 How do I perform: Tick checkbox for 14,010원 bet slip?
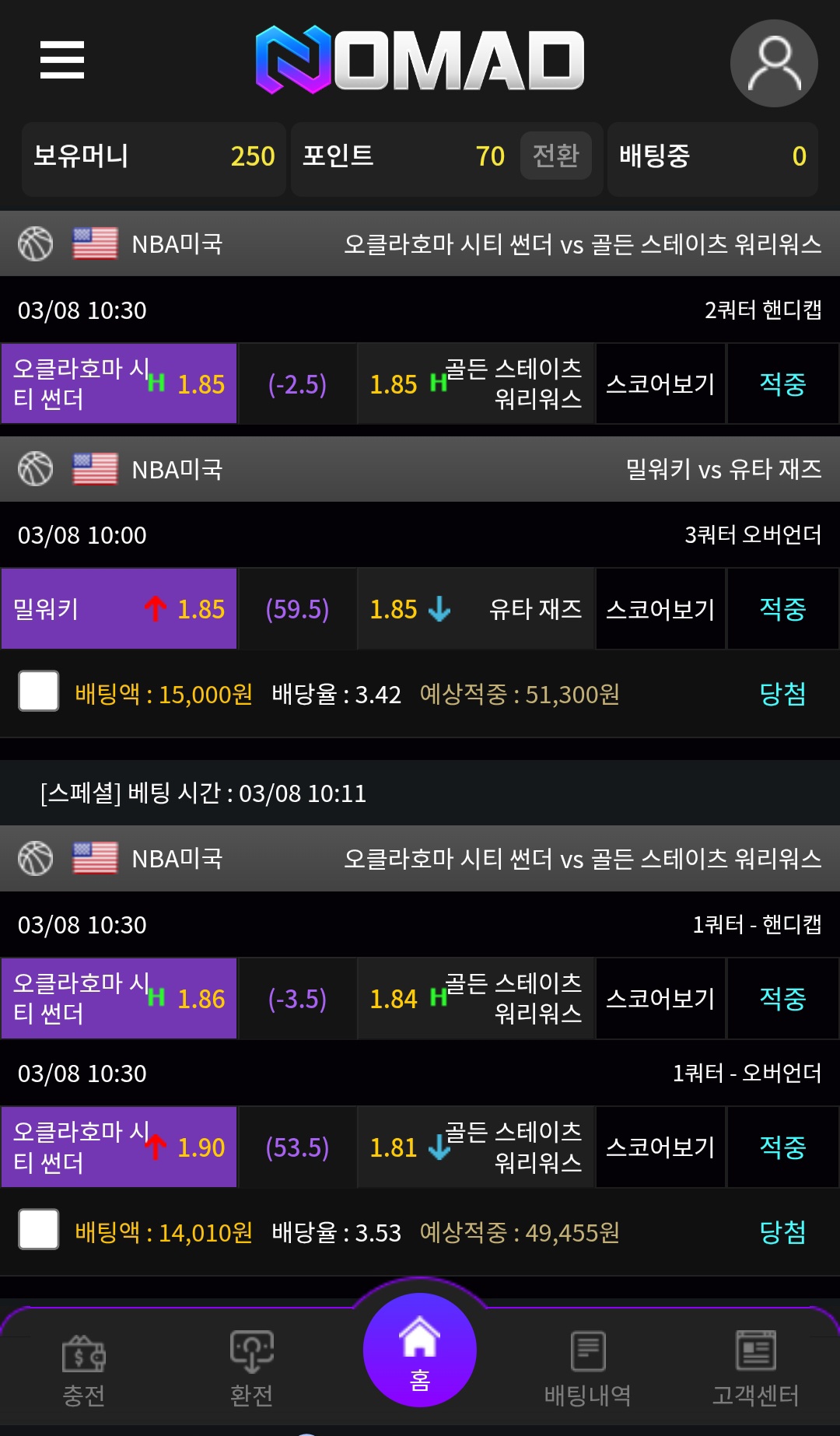click(39, 1229)
